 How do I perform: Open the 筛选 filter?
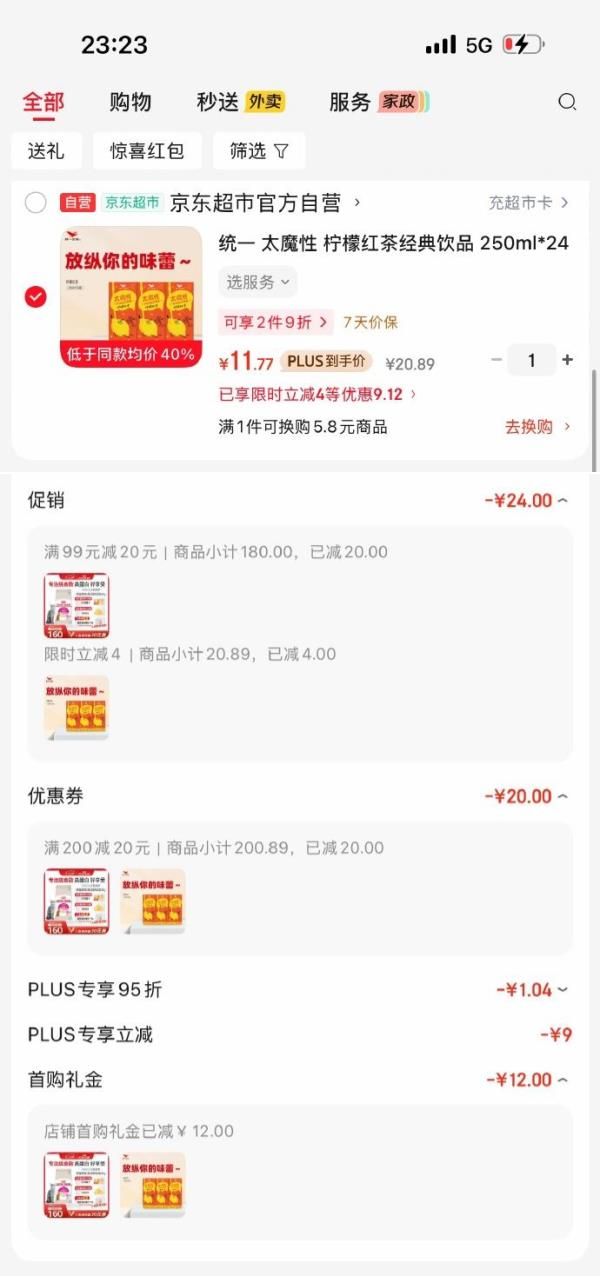(258, 151)
